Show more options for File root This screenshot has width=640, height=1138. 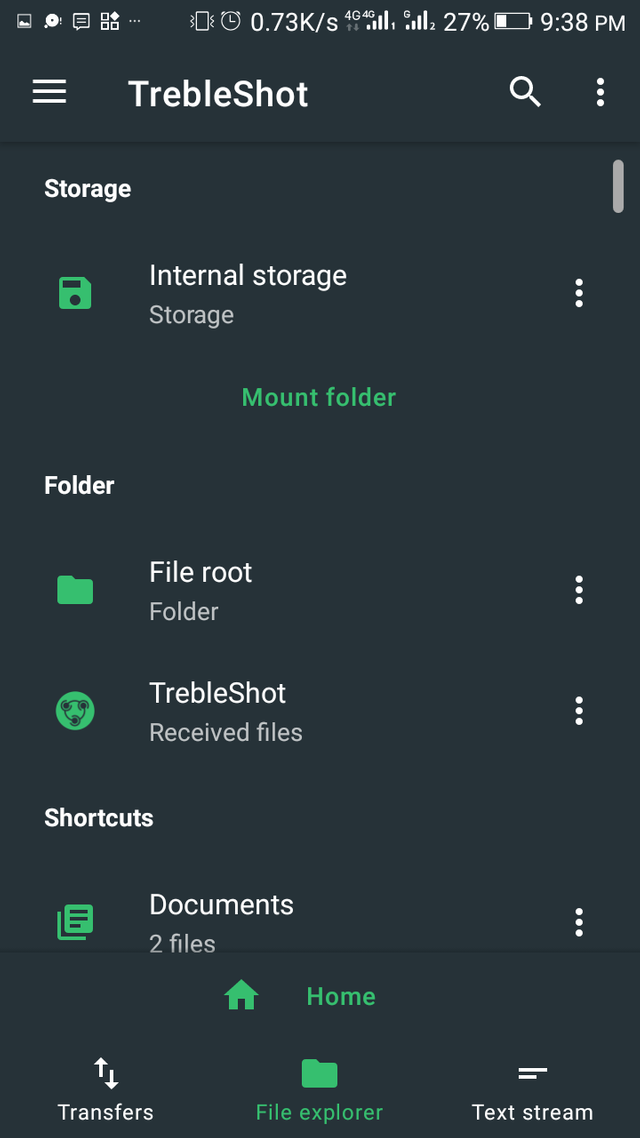pos(579,590)
